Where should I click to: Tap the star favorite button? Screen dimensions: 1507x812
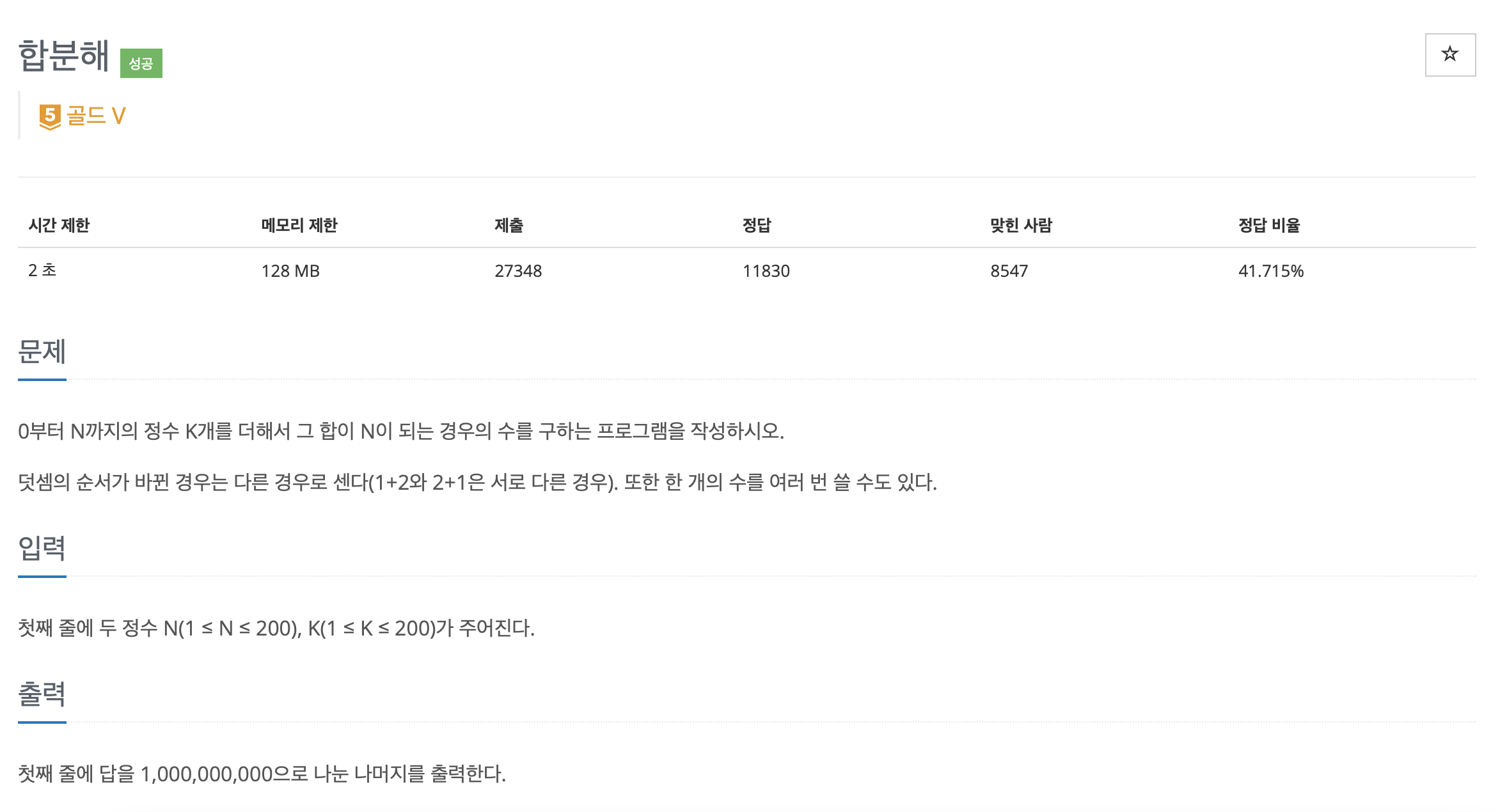click(1449, 54)
